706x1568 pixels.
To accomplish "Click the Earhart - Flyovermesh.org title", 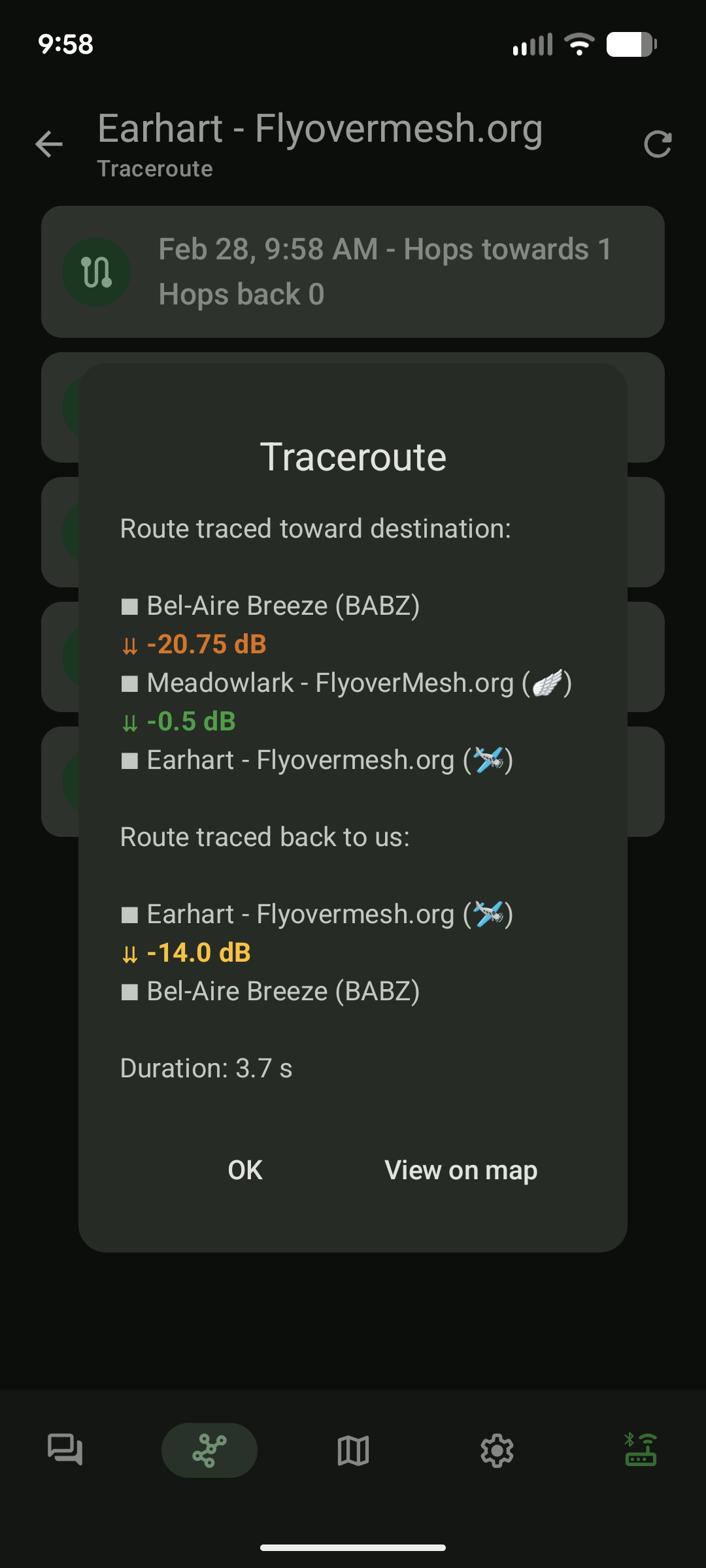I will [320, 128].
